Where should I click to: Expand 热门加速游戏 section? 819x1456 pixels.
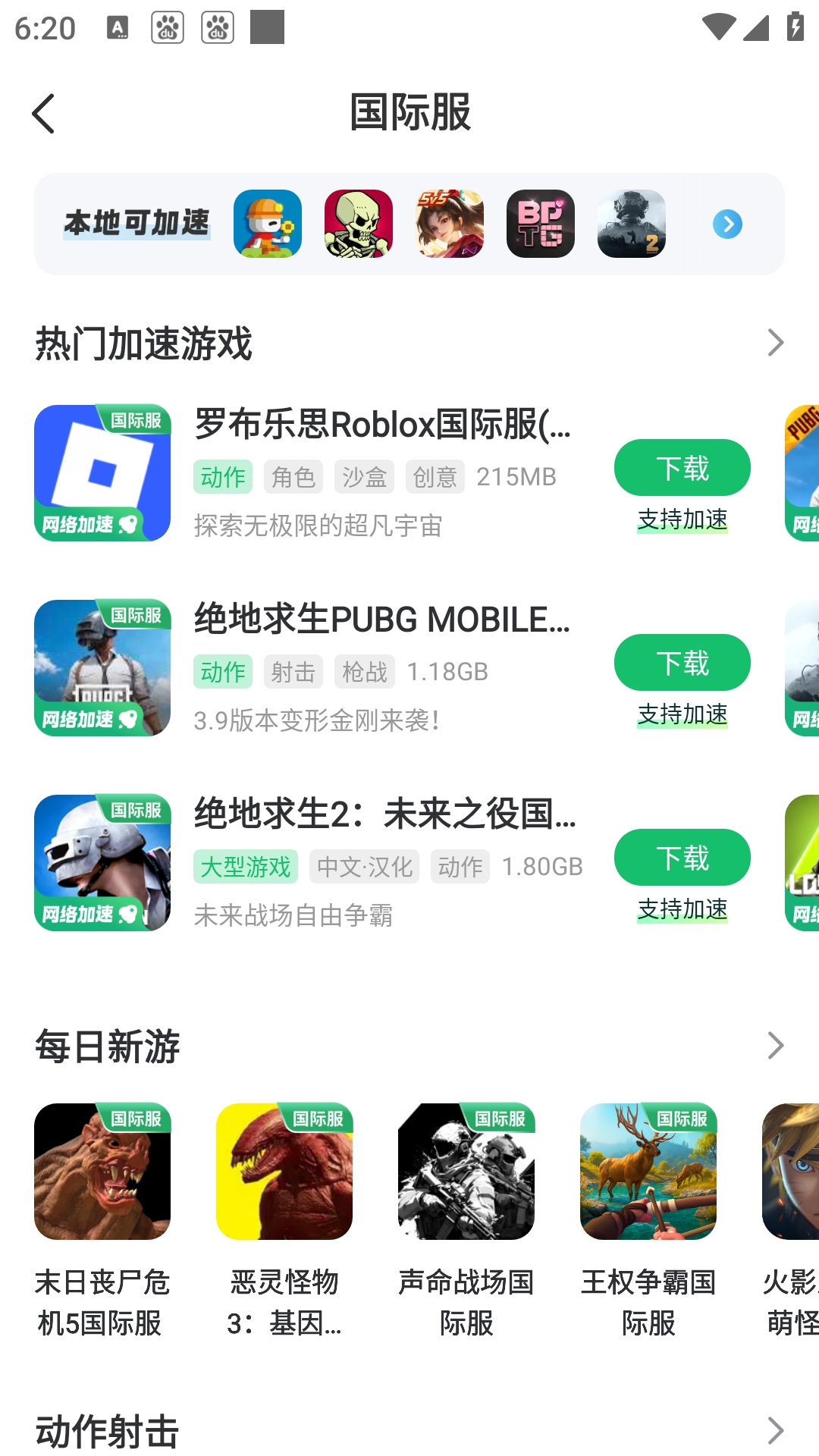tap(775, 343)
